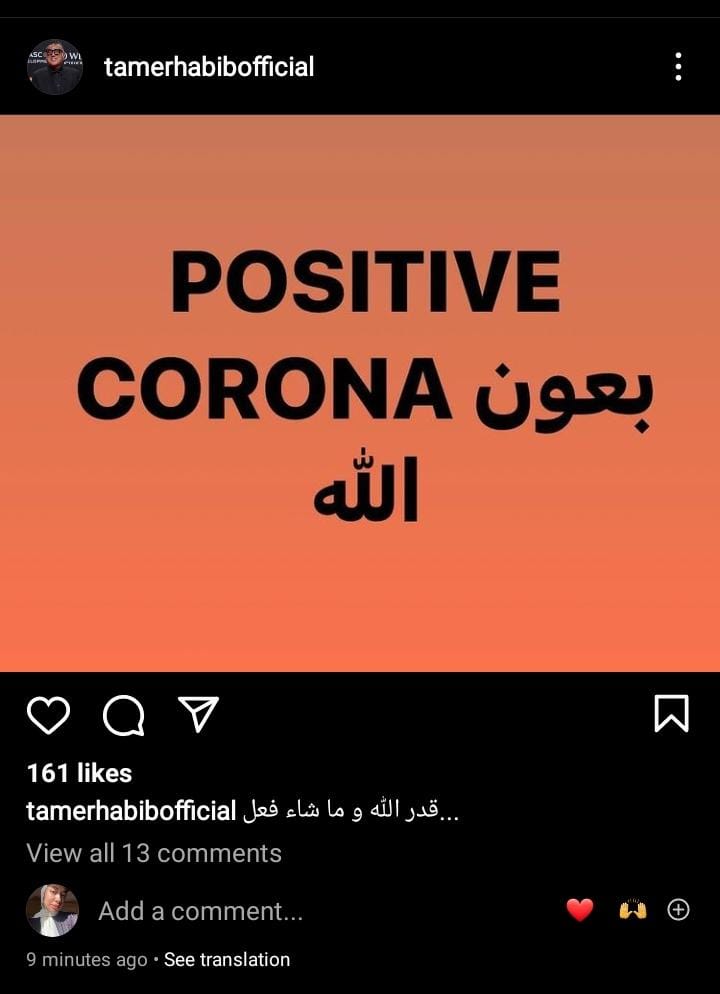Like the post with heart icon
720x994 pixels.
[48, 715]
